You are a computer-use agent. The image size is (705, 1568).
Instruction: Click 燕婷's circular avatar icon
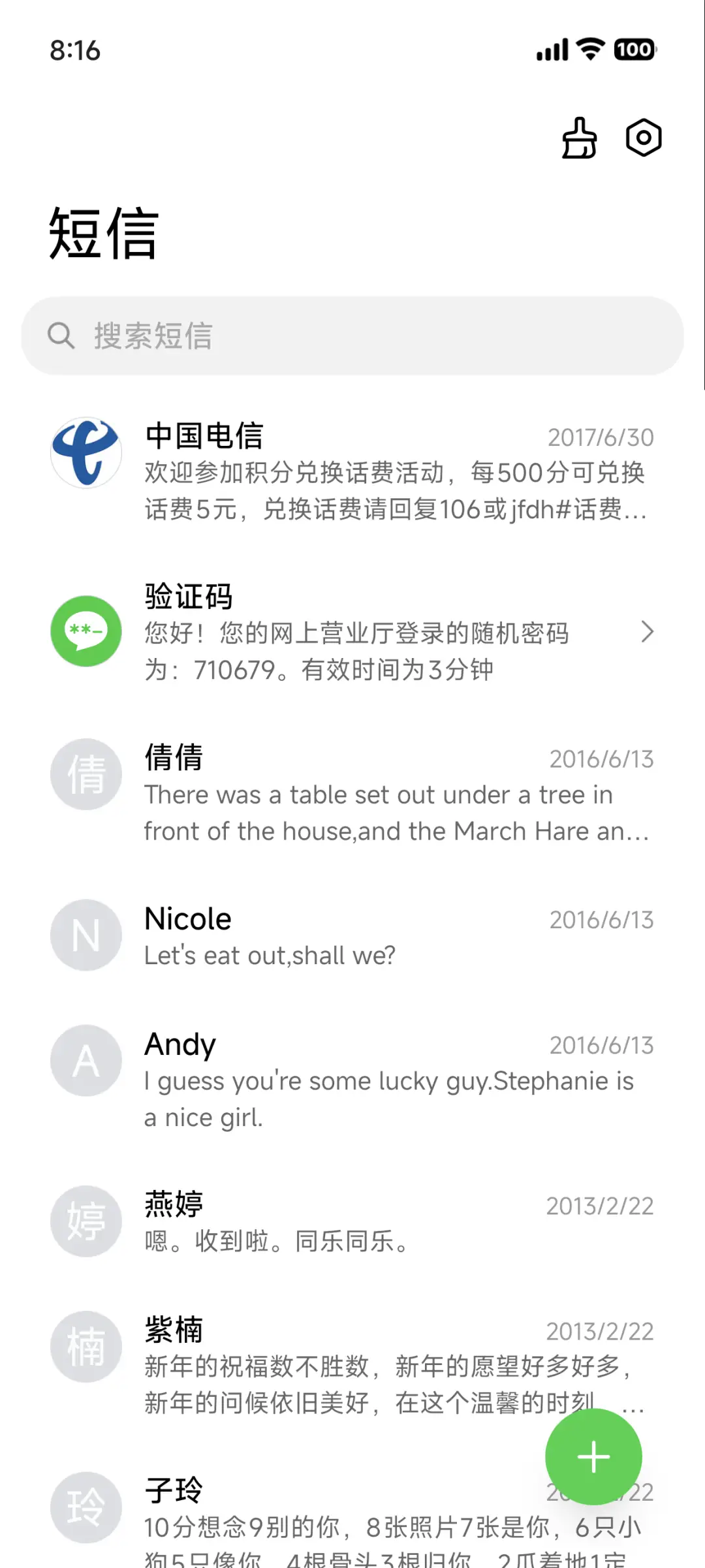click(86, 1222)
